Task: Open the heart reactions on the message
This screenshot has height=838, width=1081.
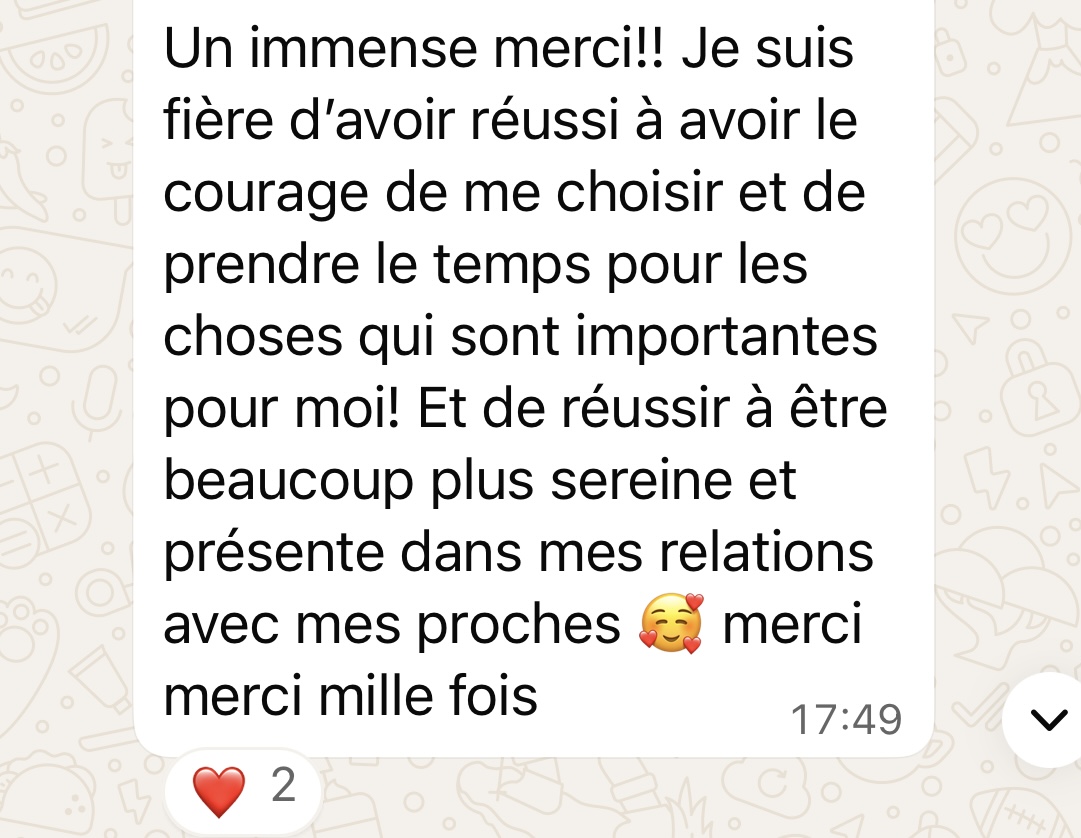Action: 243,788
